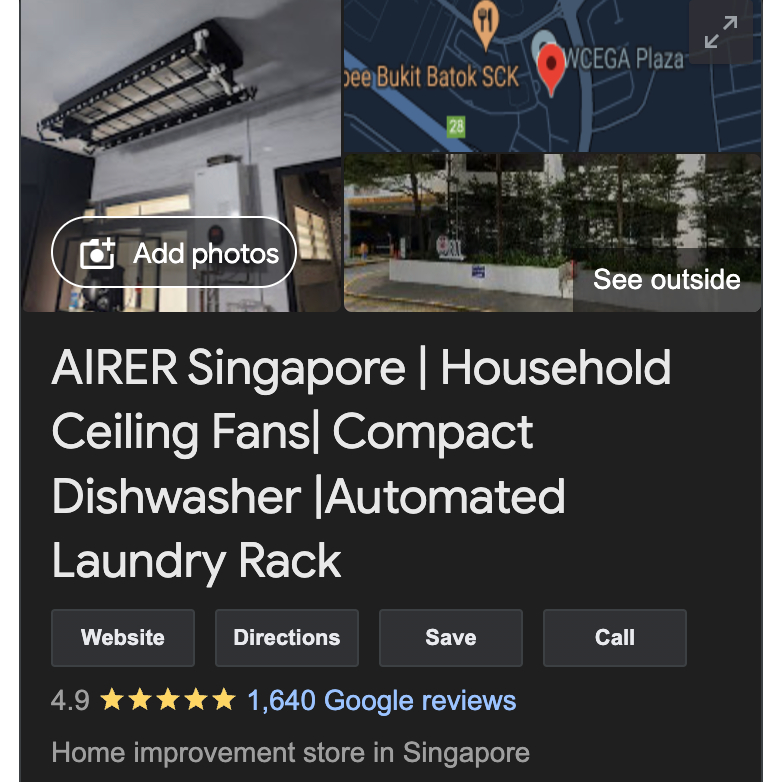Tap the Add photos button

(174, 253)
